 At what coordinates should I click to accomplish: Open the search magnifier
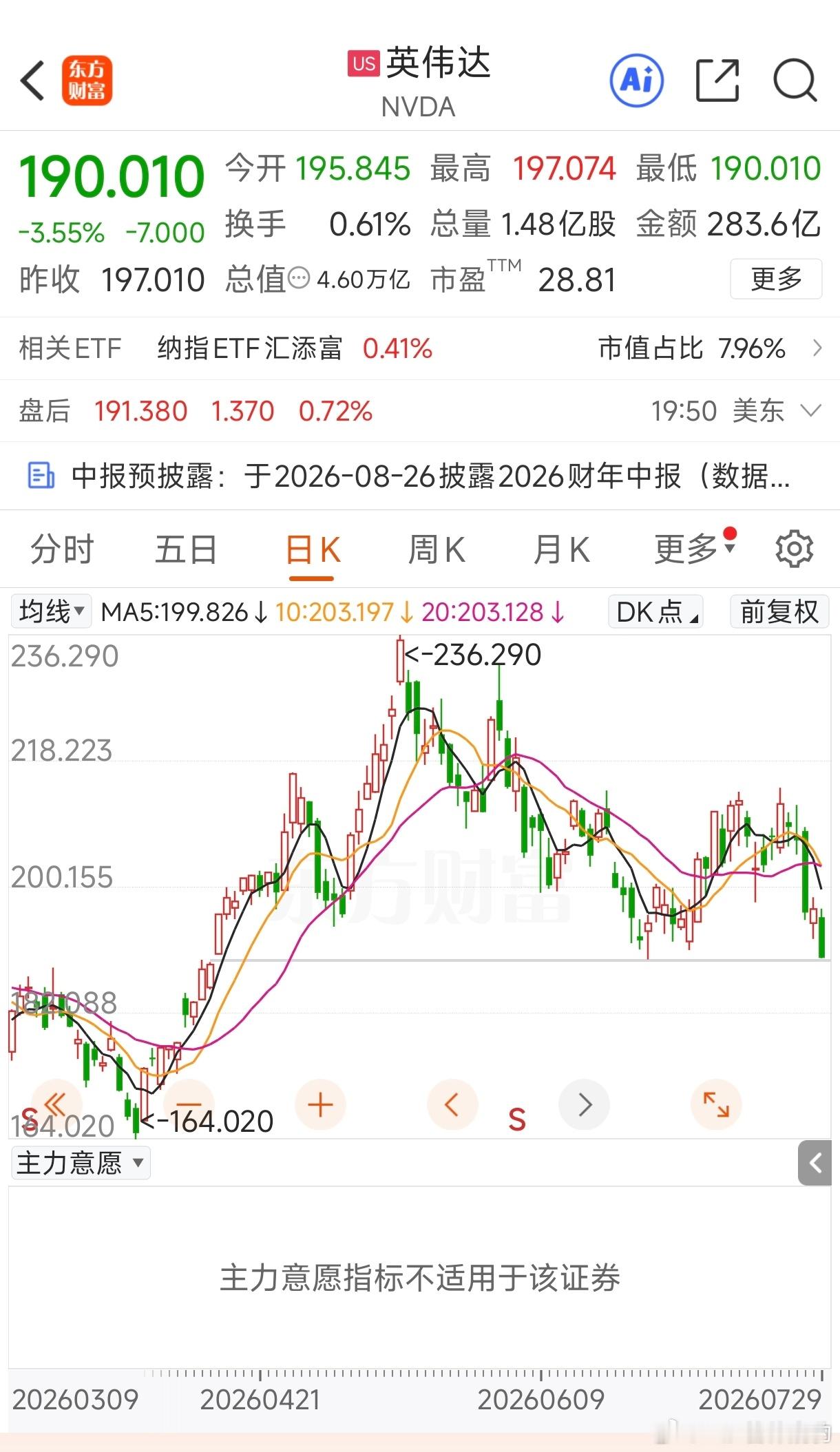click(795, 81)
